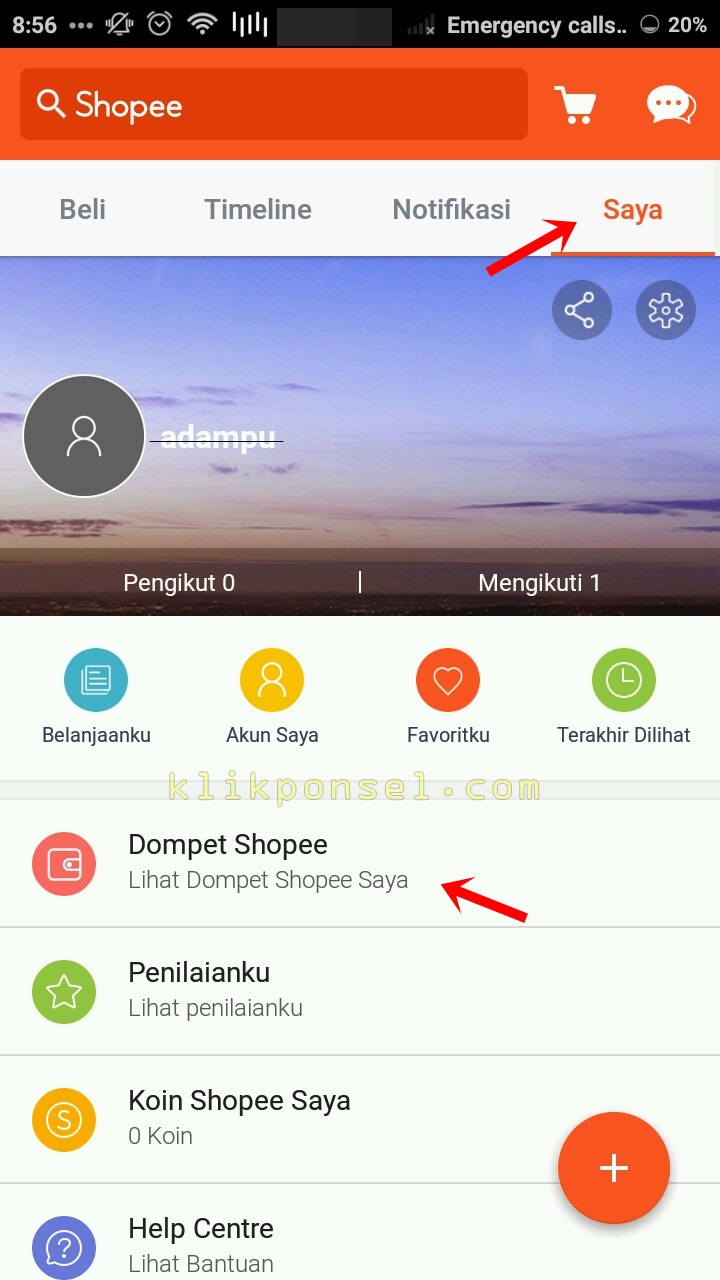Open the shopping cart
This screenshot has height=1280, width=720.
[x=575, y=104]
